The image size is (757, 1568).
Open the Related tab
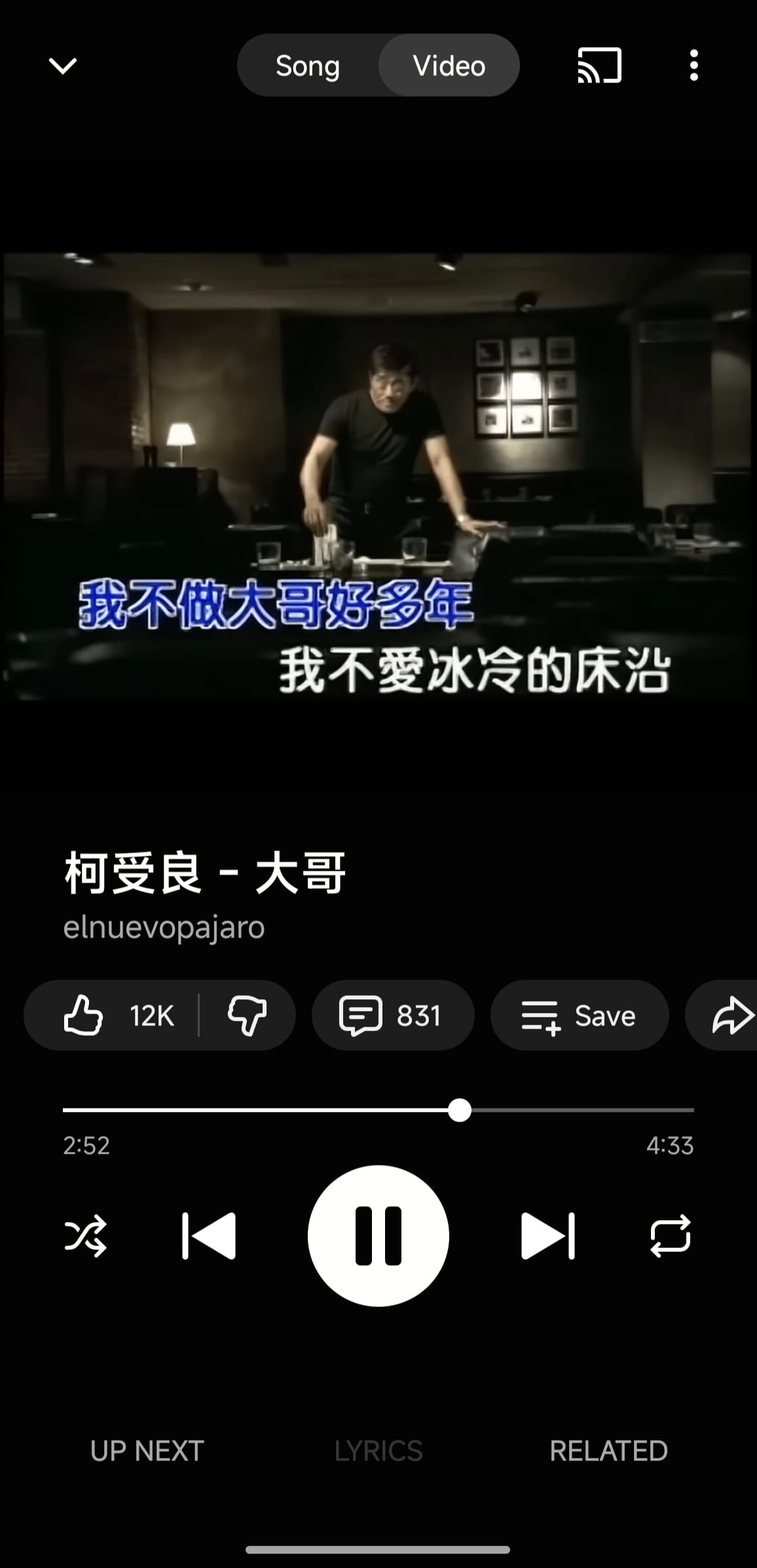point(608,1451)
